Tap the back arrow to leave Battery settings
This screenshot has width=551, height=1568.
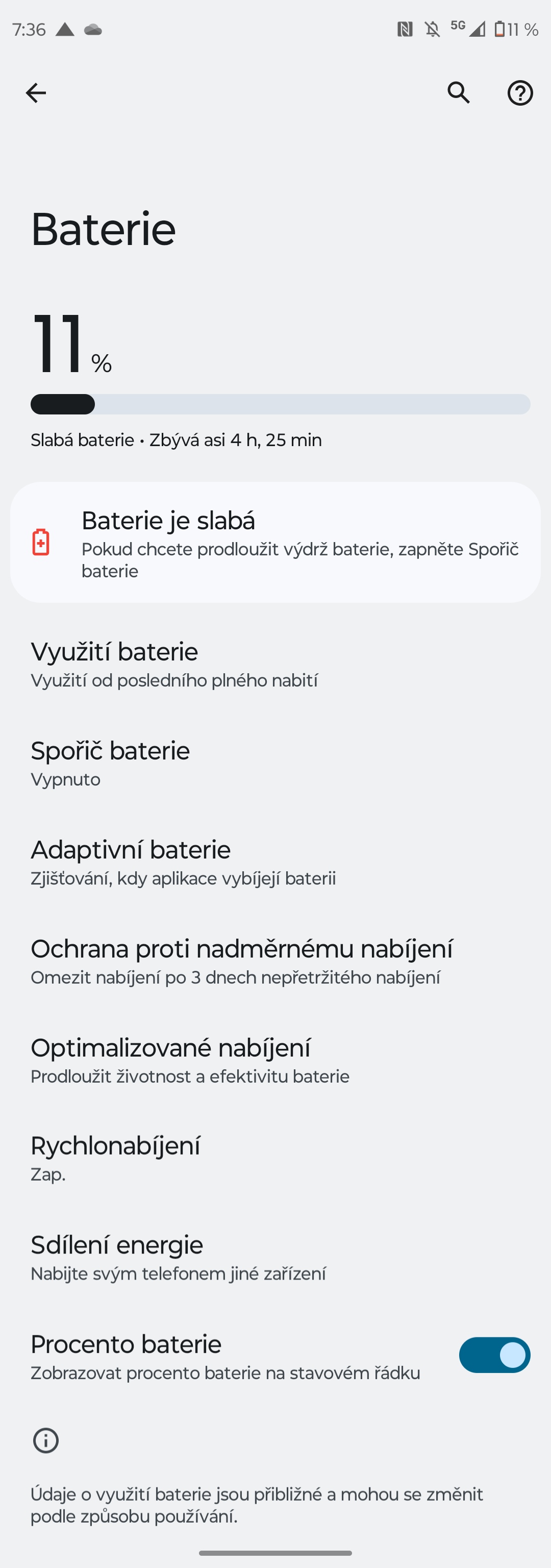[x=35, y=92]
